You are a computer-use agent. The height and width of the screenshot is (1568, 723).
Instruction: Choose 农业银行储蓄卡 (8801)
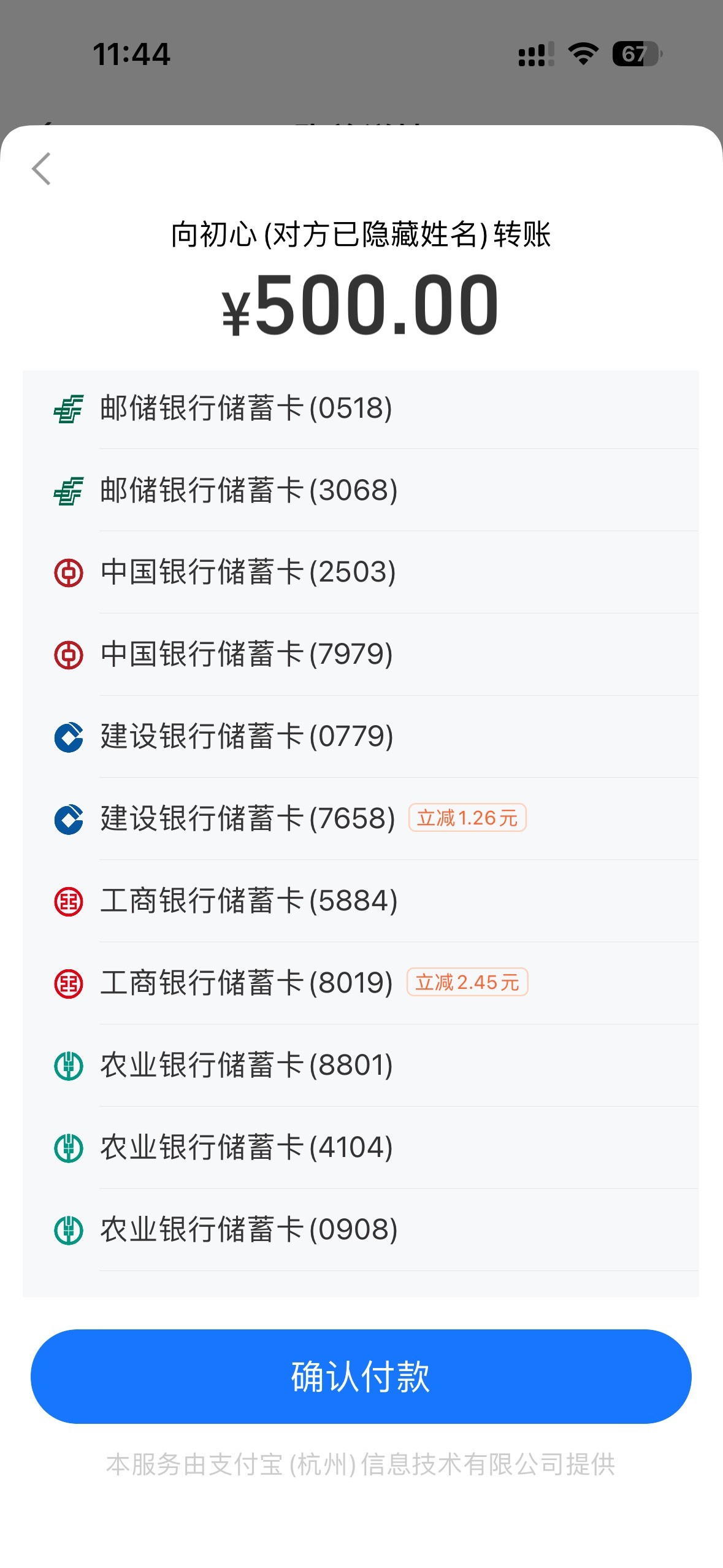click(x=361, y=1066)
